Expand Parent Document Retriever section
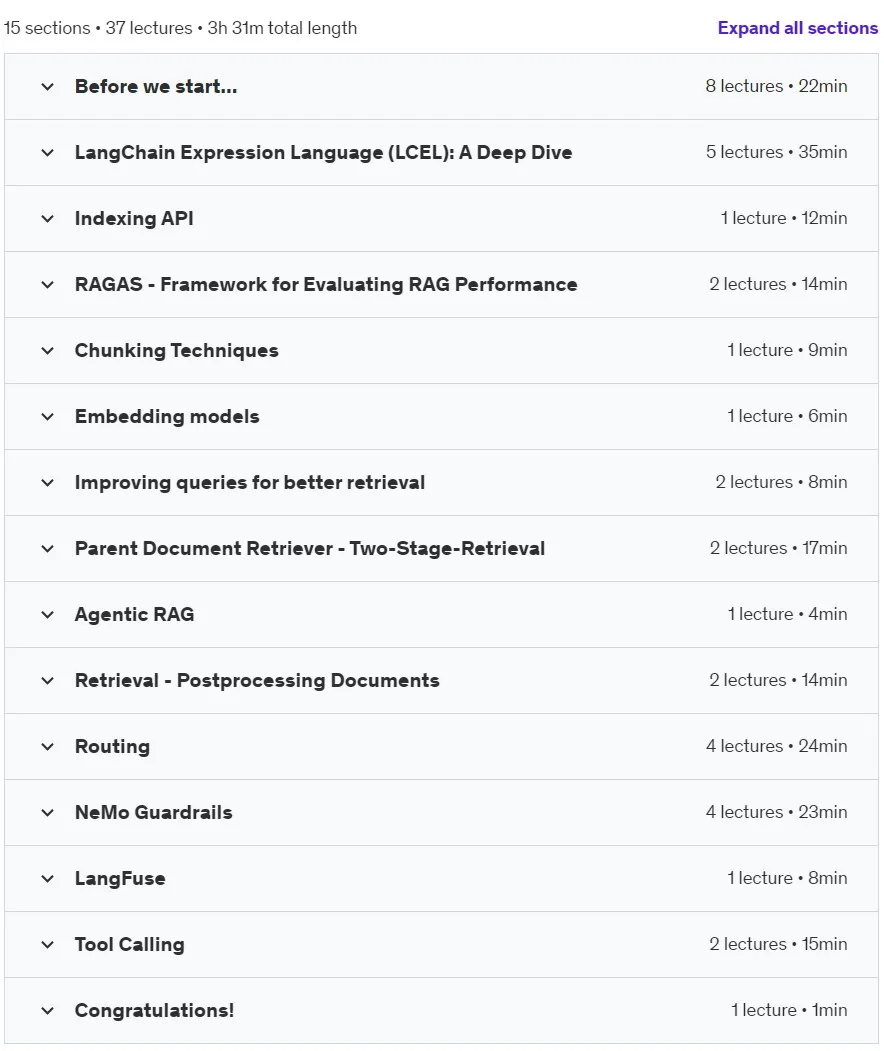This screenshot has height=1051, width=884. point(441,548)
